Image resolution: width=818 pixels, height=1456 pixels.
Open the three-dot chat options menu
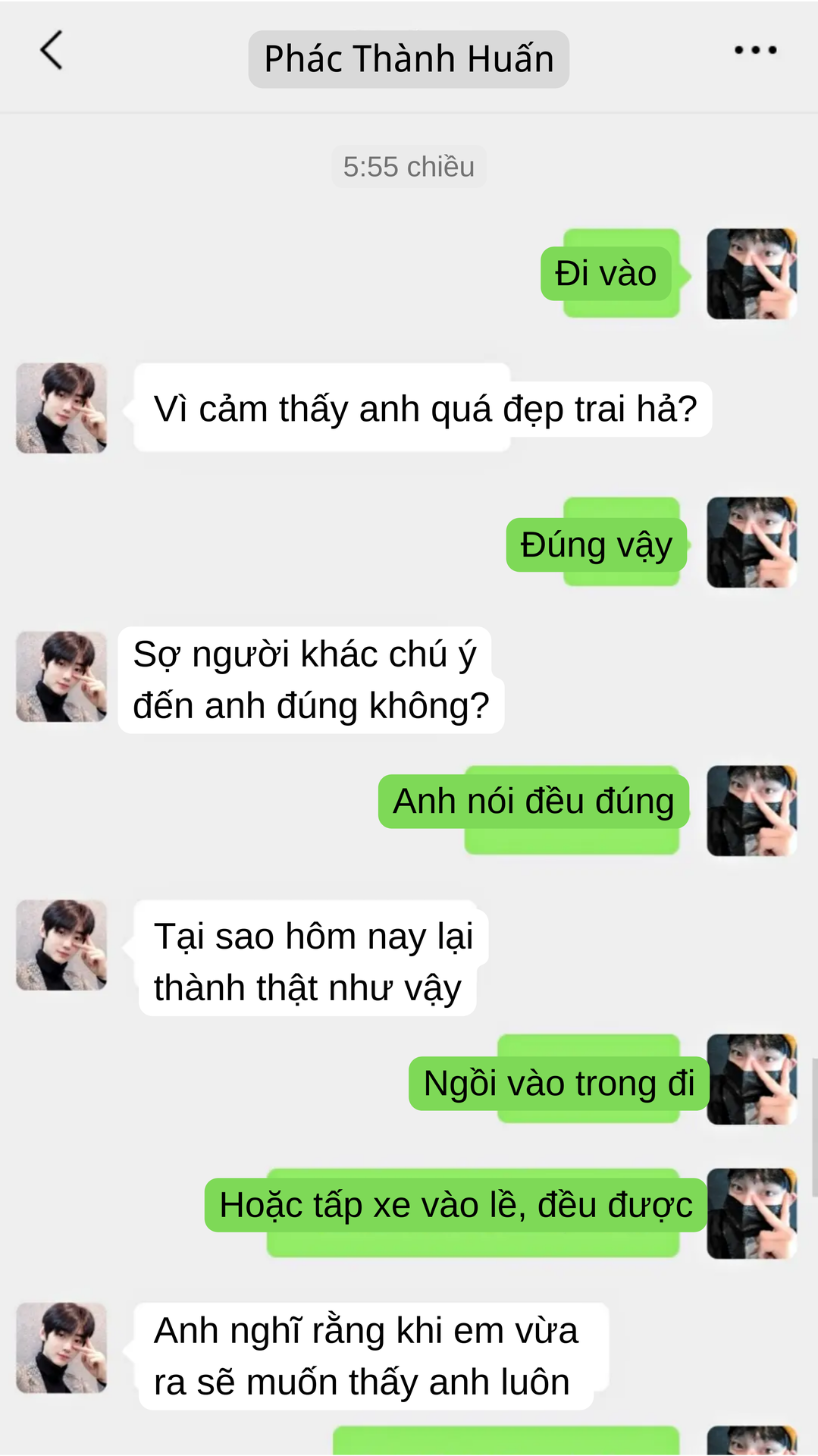pos(755,50)
